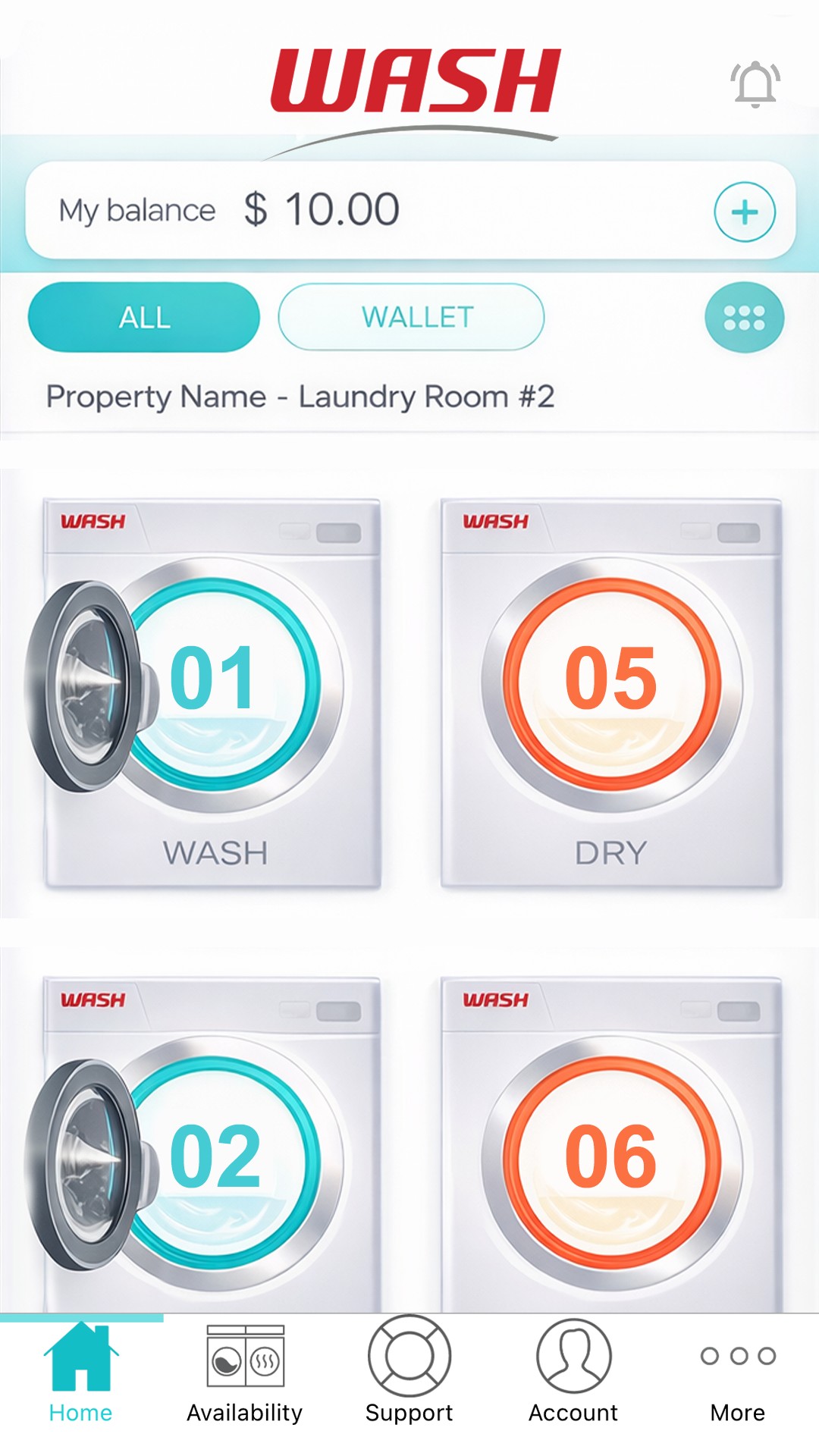Screen dimensions: 819x1456
Task: Add funds with the plus button
Action: [744, 212]
